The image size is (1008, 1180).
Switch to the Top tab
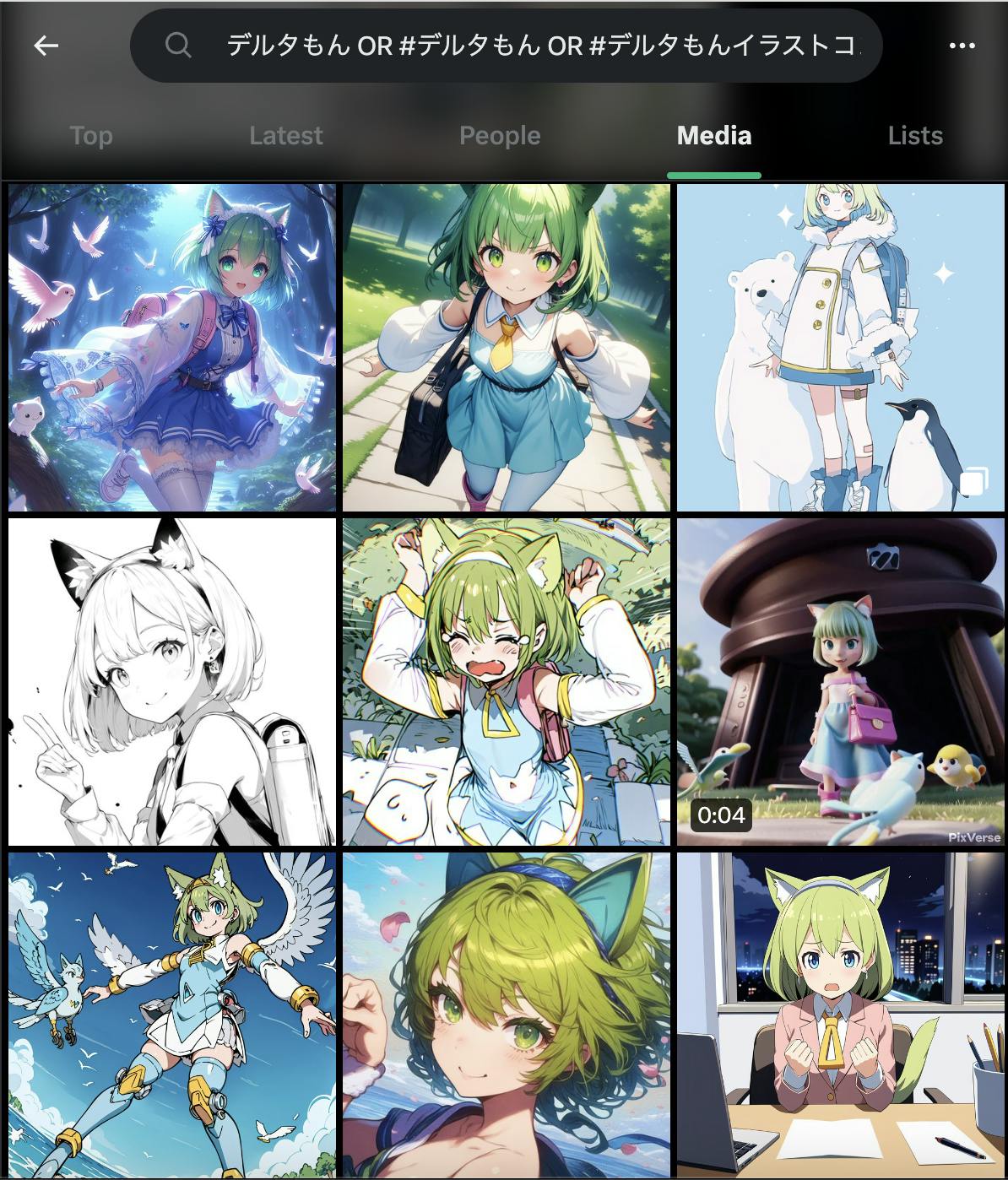tap(91, 136)
